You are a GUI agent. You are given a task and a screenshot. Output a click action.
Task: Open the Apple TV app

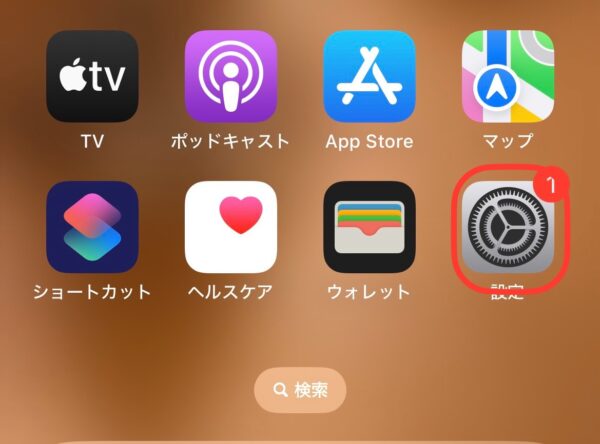(x=92, y=76)
